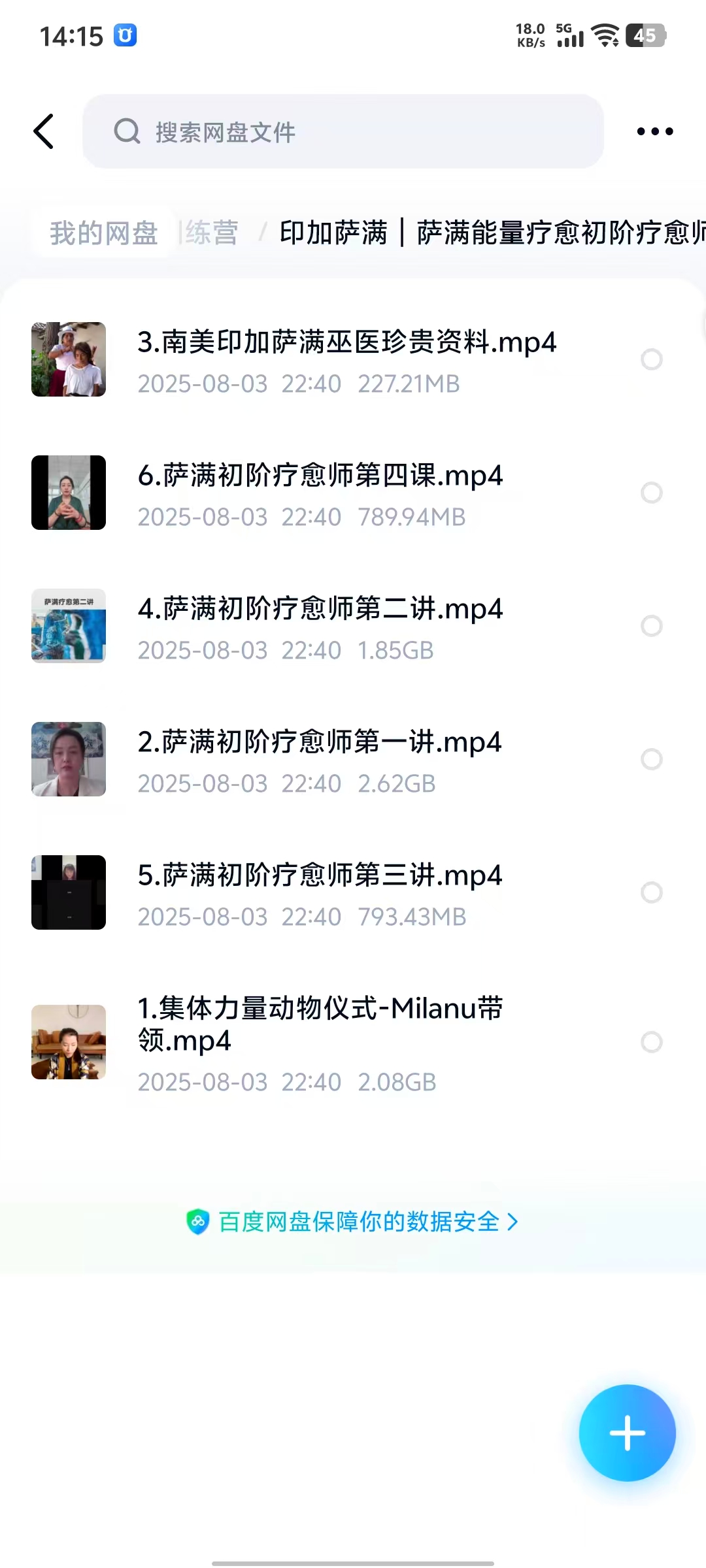Tick the circle beside 5.萨满初阶疗愈师第三讲.mp4
Image resolution: width=706 pixels, height=1568 pixels.
pyautogui.click(x=651, y=892)
